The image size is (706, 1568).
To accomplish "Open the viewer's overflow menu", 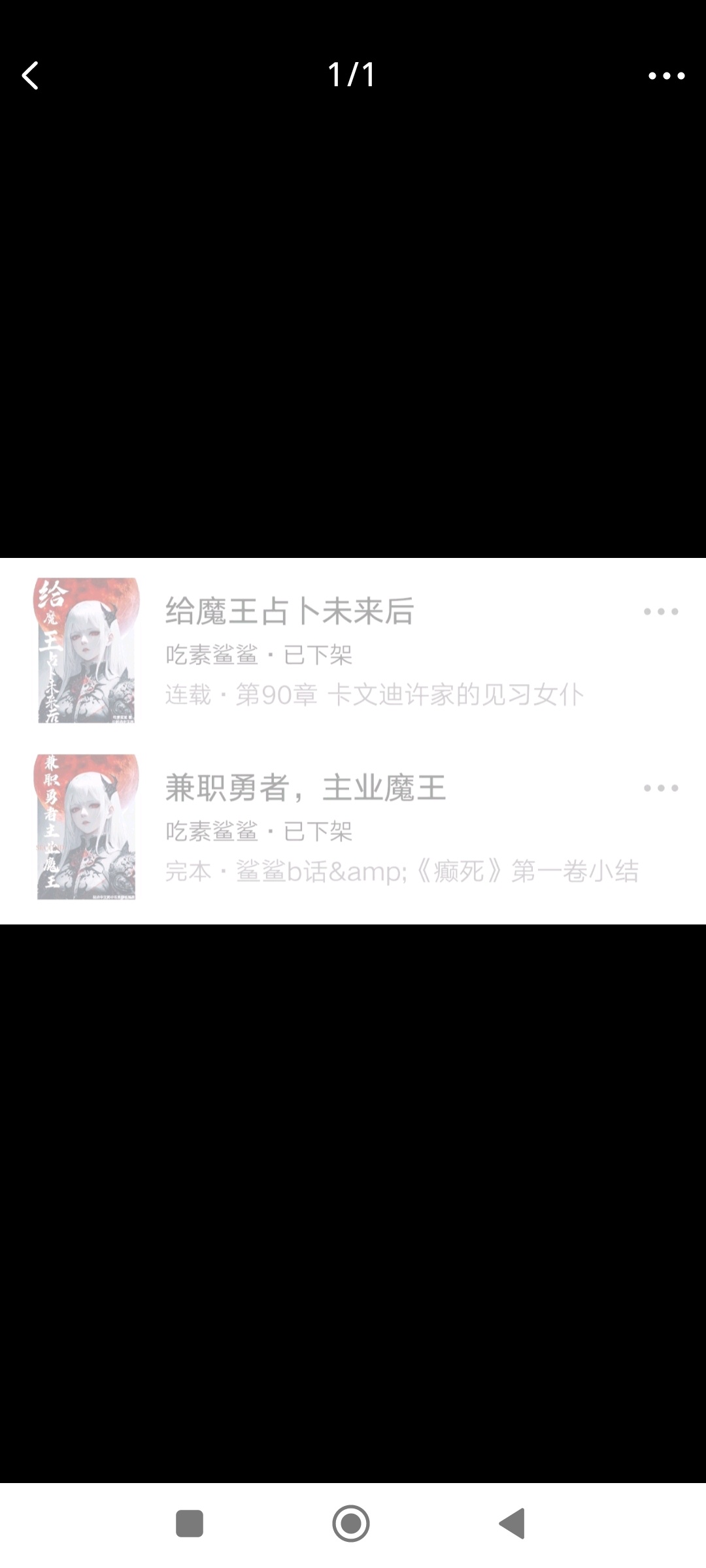I will coord(666,76).
